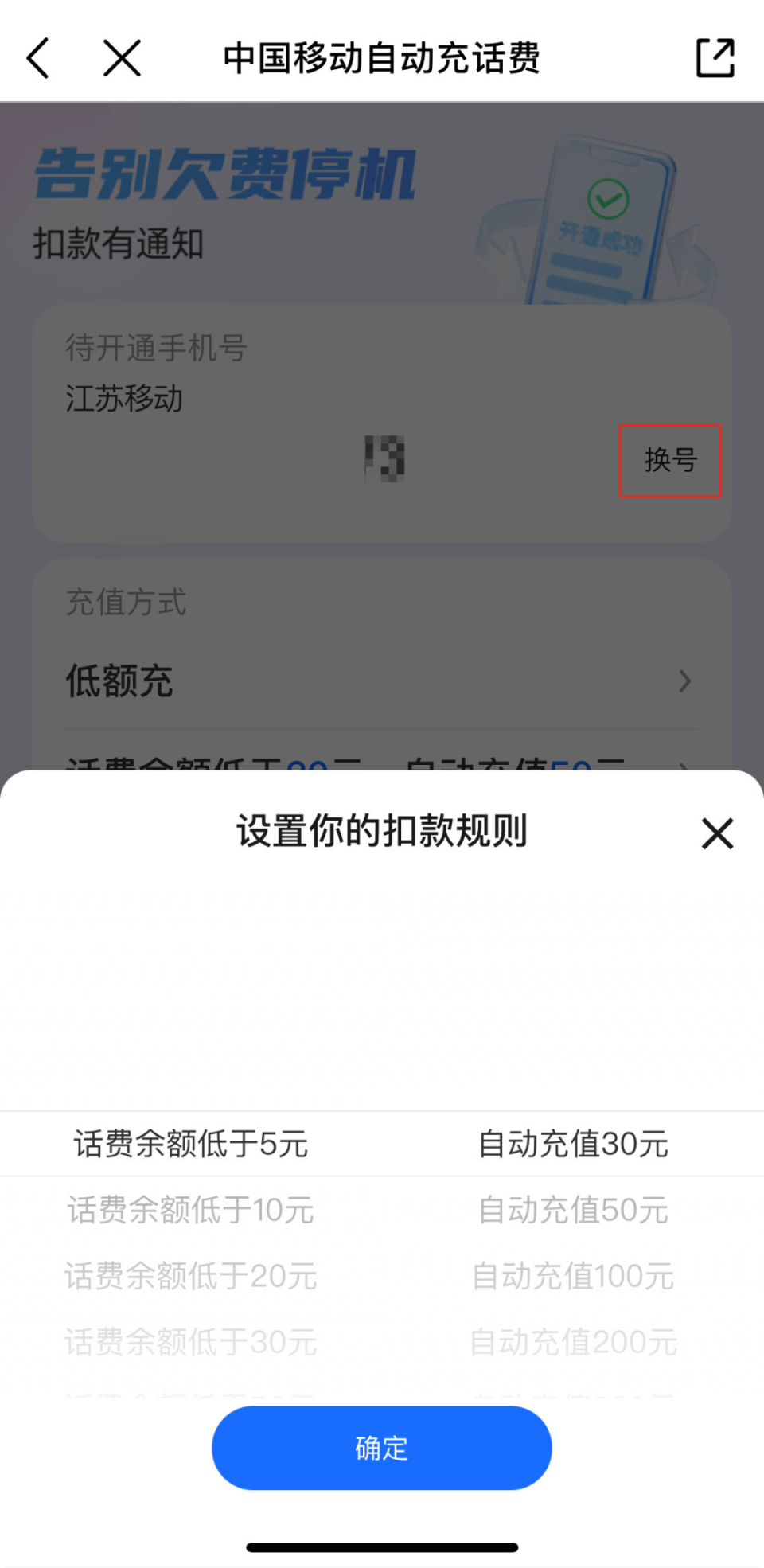Select 话费余额低于30元 in the threshold wheel
Image resolution: width=764 pixels, height=1568 pixels.
(x=189, y=1342)
